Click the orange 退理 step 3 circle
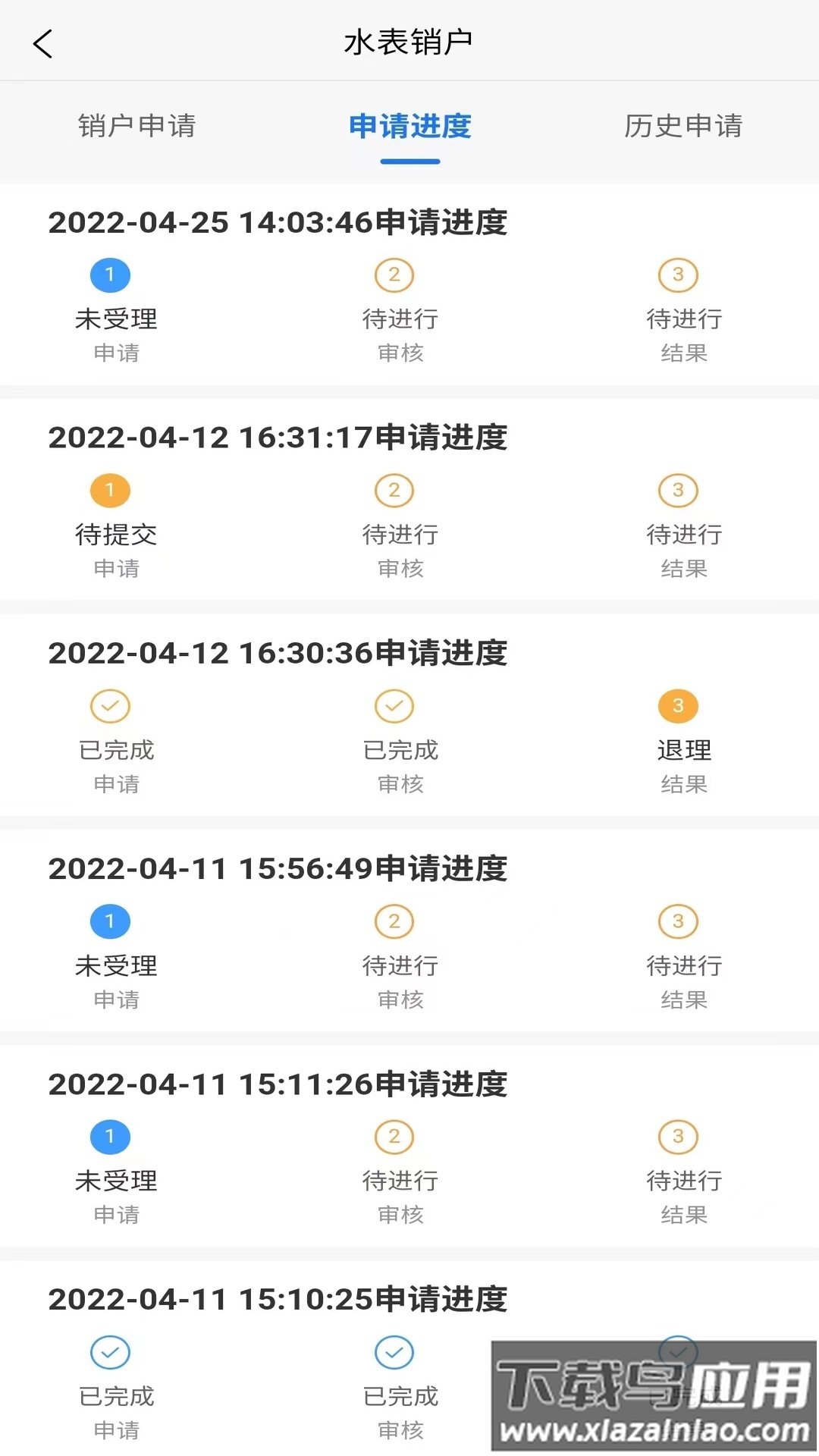This screenshot has height=1456, width=819. (677, 706)
